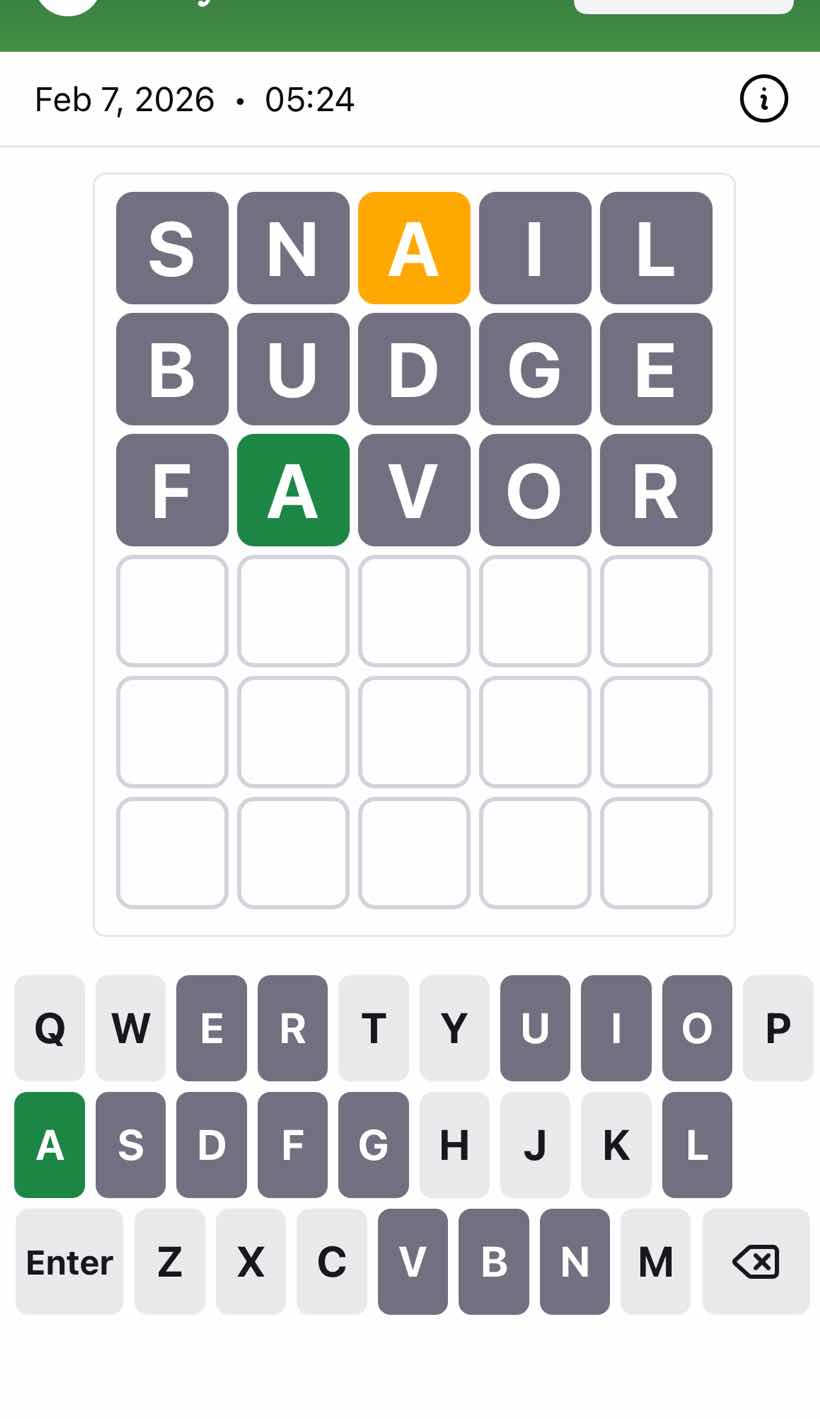Image resolution: width=820 pixels, height=1419 pixels.
Task: Click the backspace key to delete a letter
Action: [x=756, y=1262]
